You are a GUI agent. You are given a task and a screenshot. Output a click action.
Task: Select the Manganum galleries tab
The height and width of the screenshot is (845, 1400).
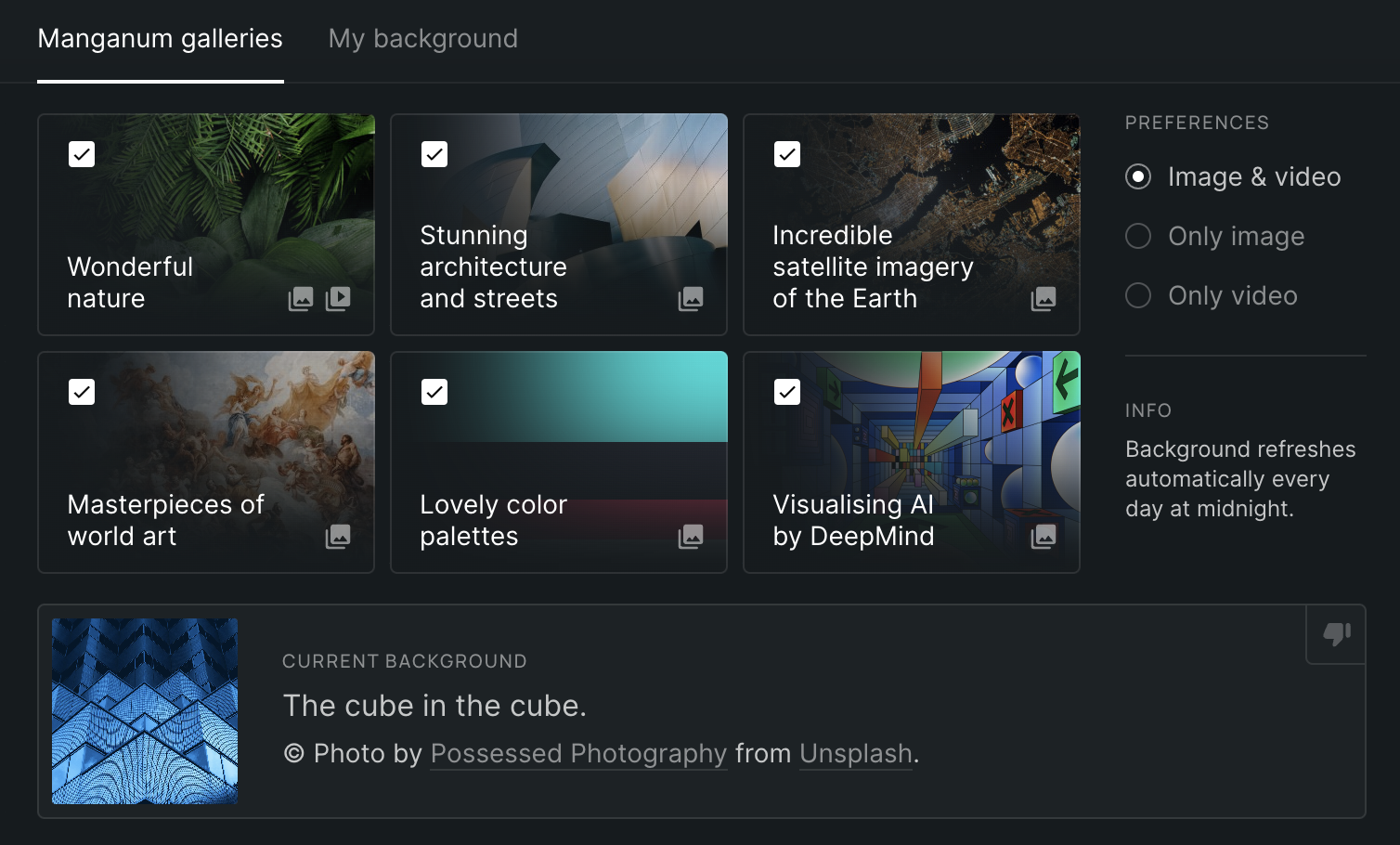(x=160, y=39)
